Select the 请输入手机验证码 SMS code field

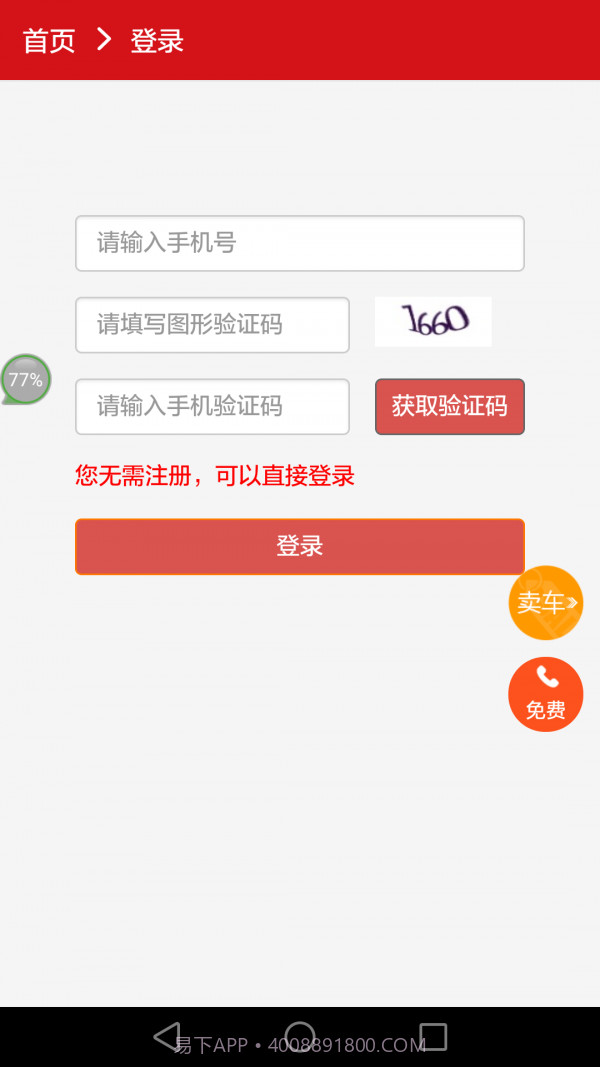pyautogui.click(x=212, y=406)
